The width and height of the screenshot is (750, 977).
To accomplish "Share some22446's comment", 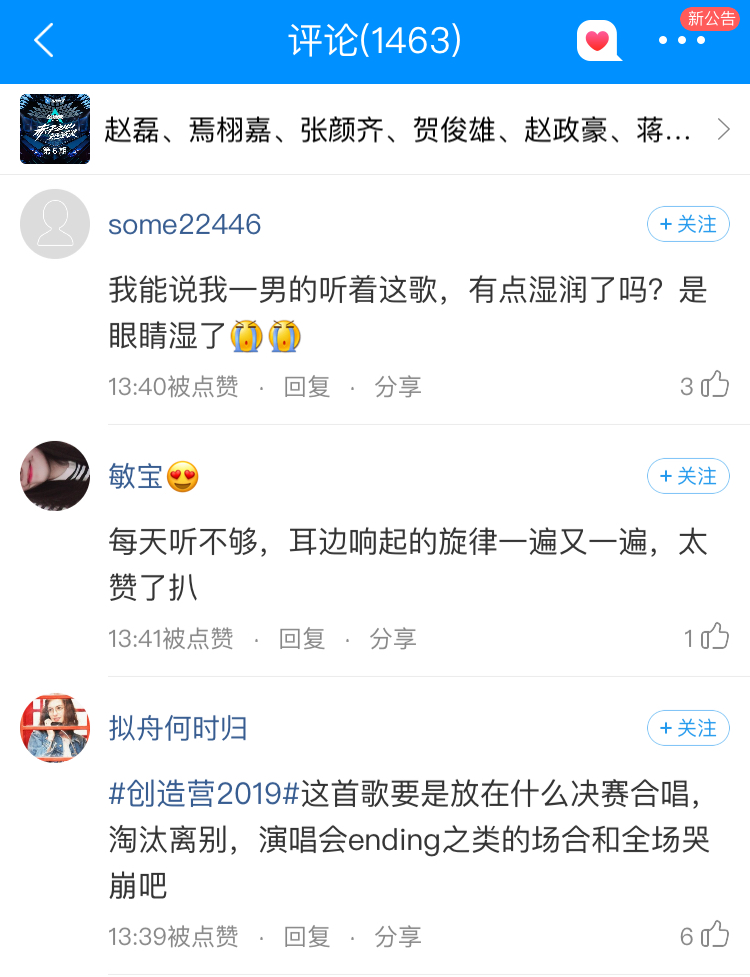I will [398, 387].
